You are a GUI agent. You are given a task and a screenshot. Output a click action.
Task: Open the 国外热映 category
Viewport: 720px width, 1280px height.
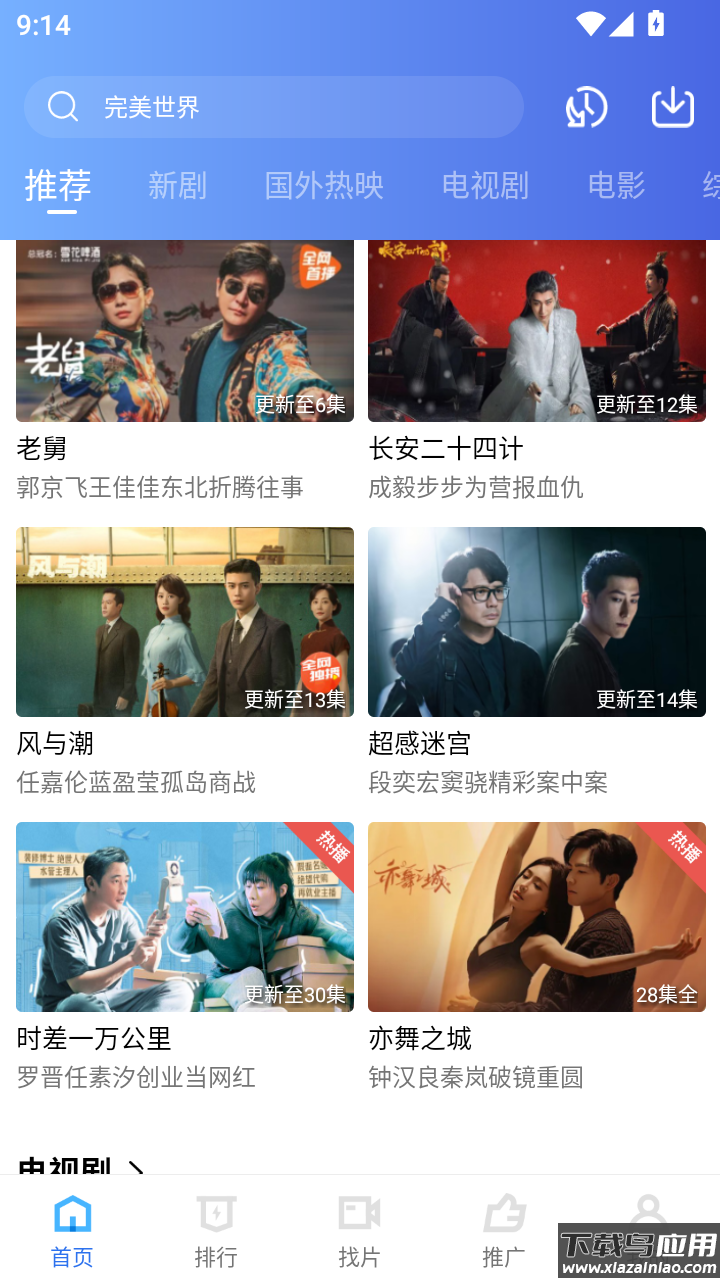[323, 186]
